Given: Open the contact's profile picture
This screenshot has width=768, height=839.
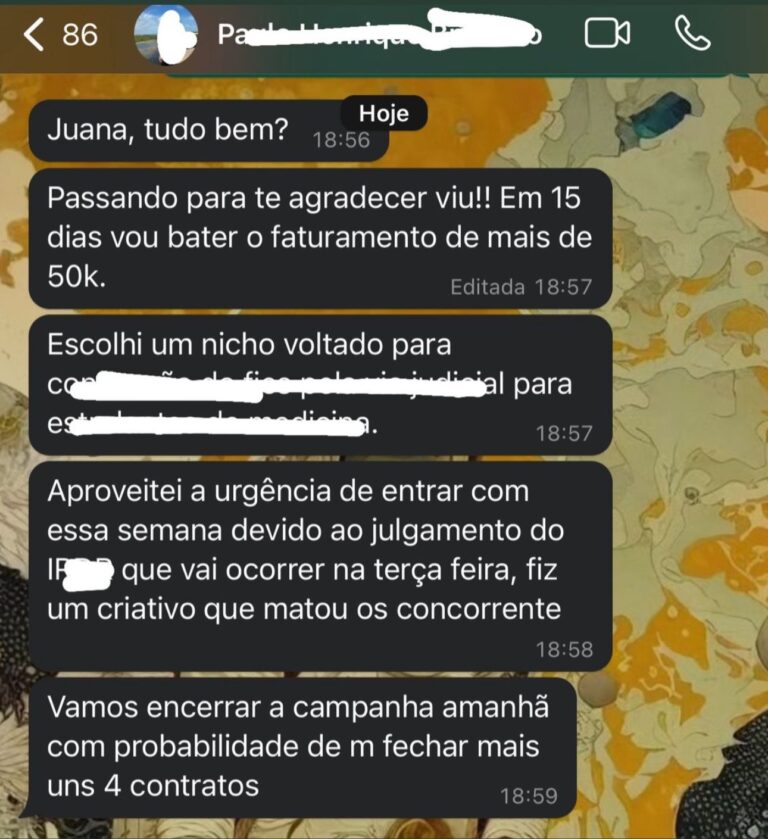Looking at the screenshot, I should click(x=165, y=34).
